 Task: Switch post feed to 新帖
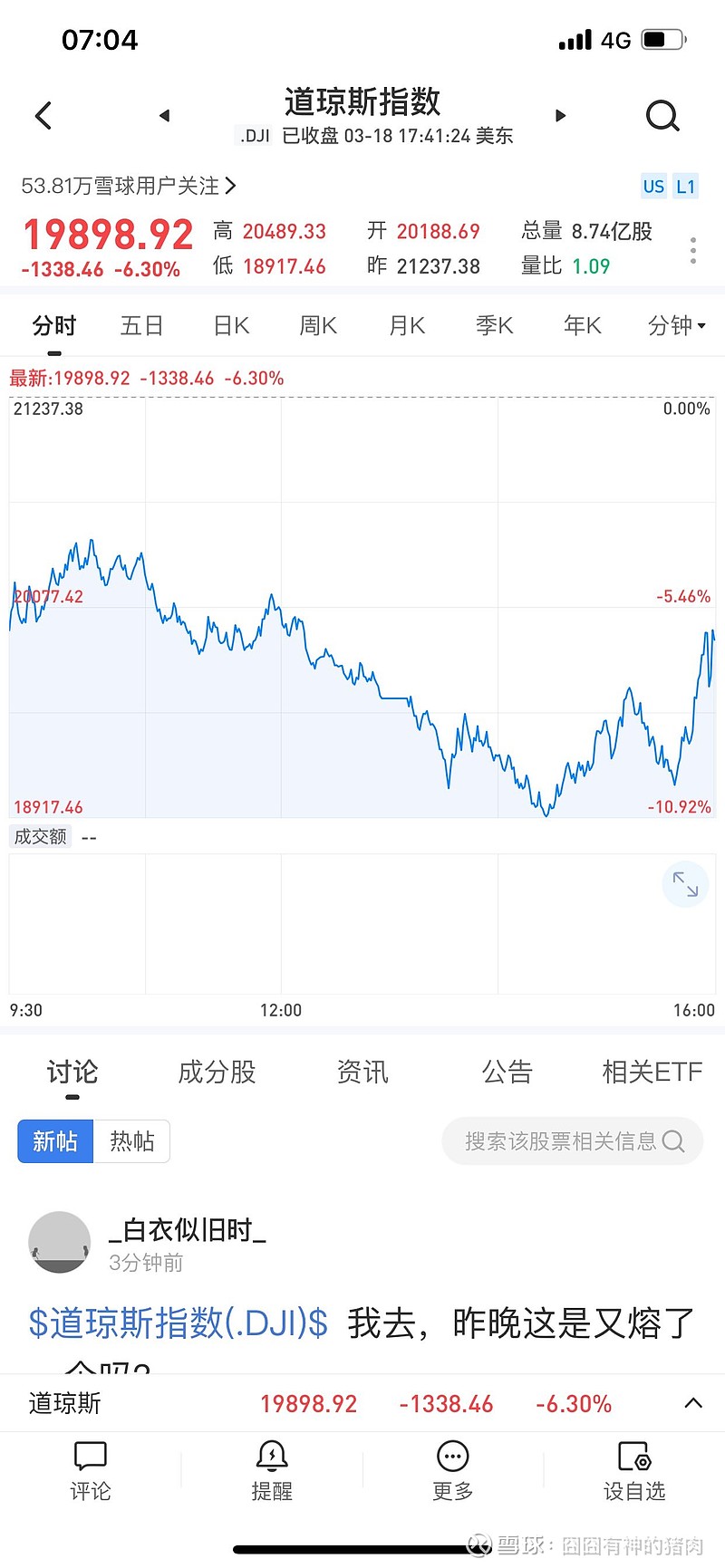(54, 1141)
